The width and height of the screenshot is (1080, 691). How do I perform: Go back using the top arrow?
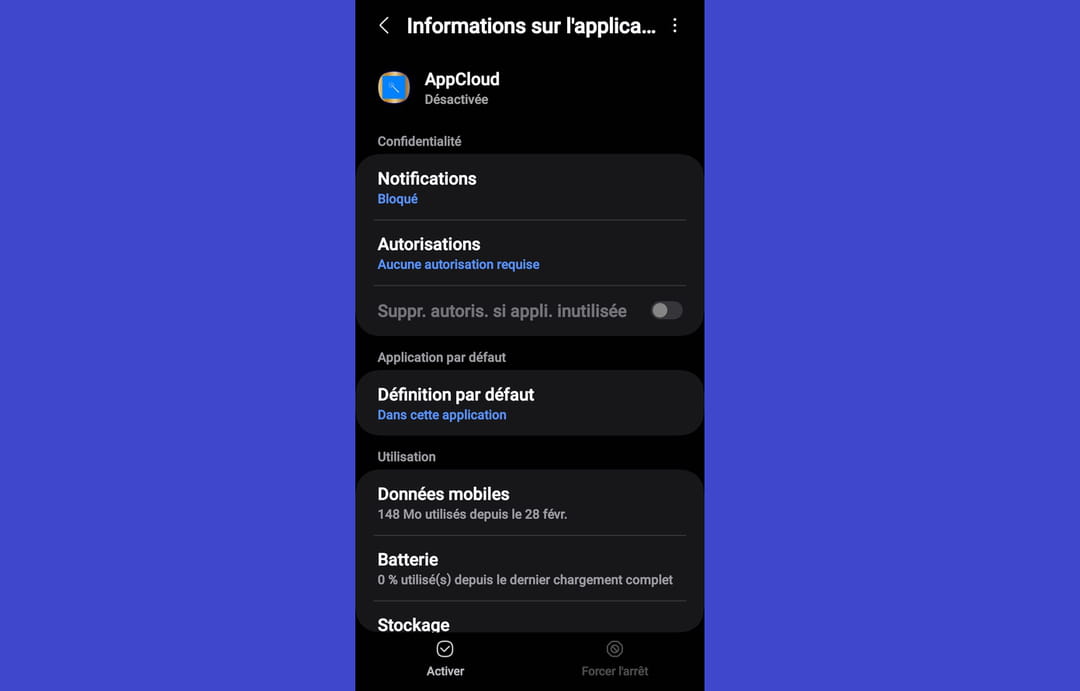click(384, 26)
